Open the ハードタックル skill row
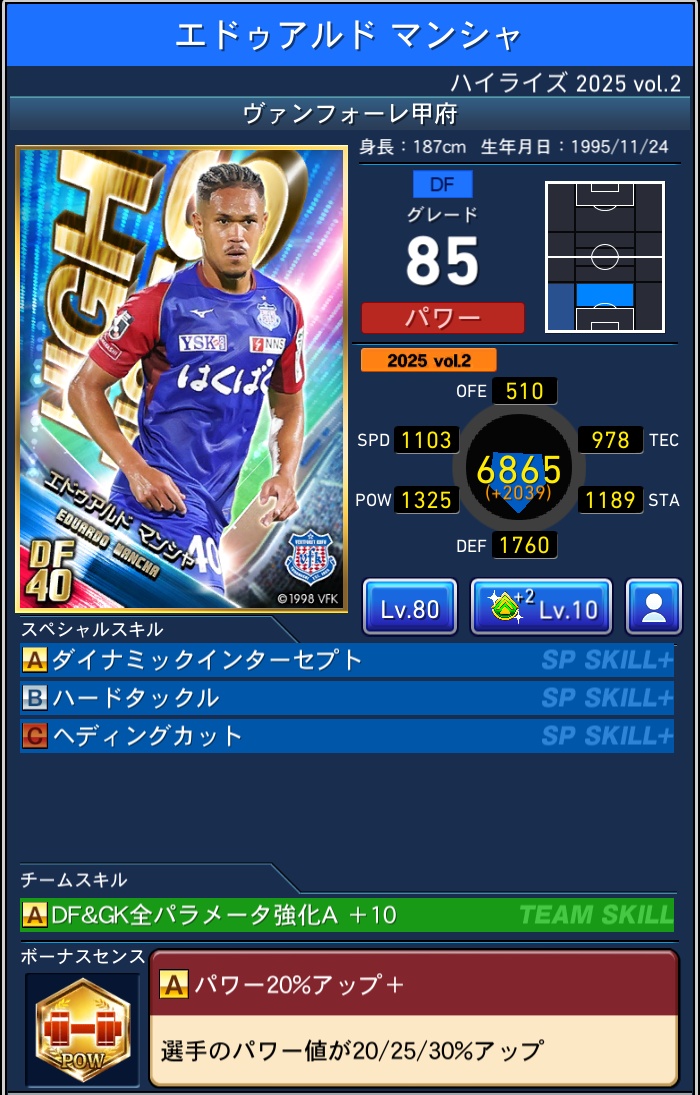 (x=346, y=698)
